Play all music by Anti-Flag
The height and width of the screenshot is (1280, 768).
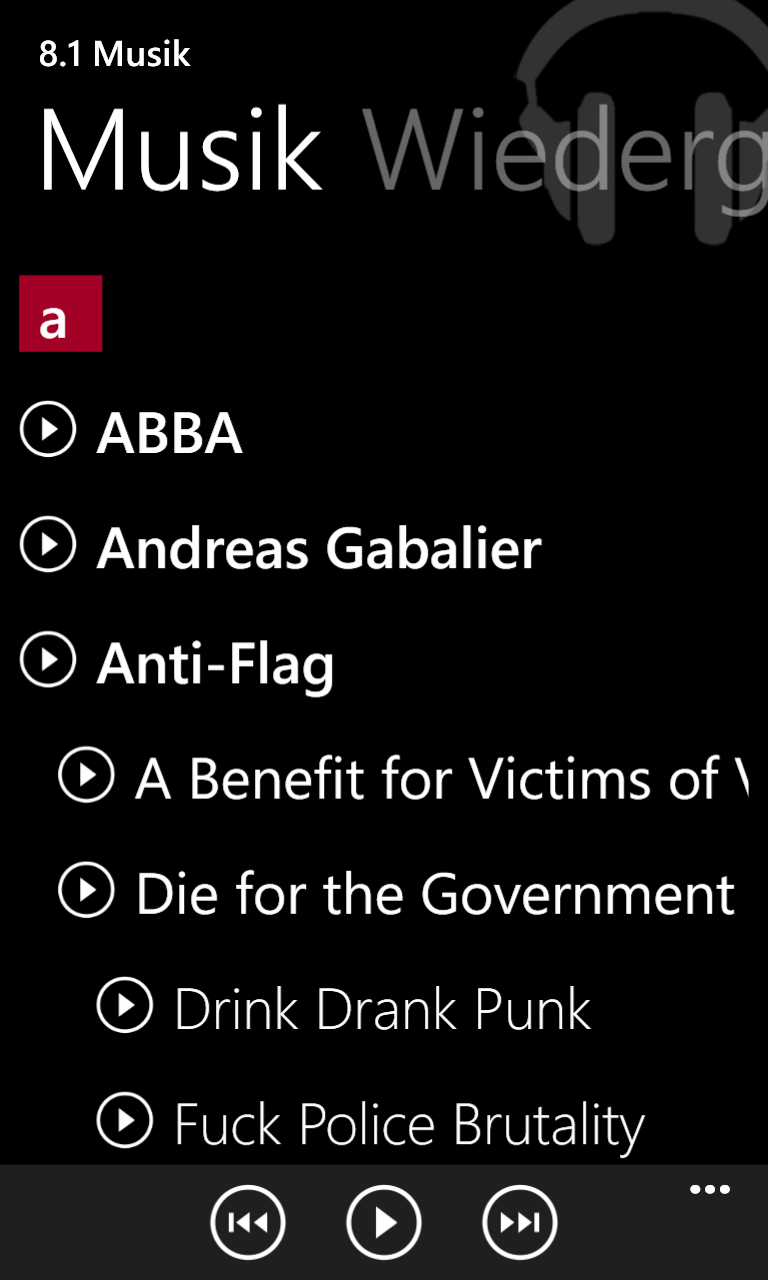click(x=48, y=660)
